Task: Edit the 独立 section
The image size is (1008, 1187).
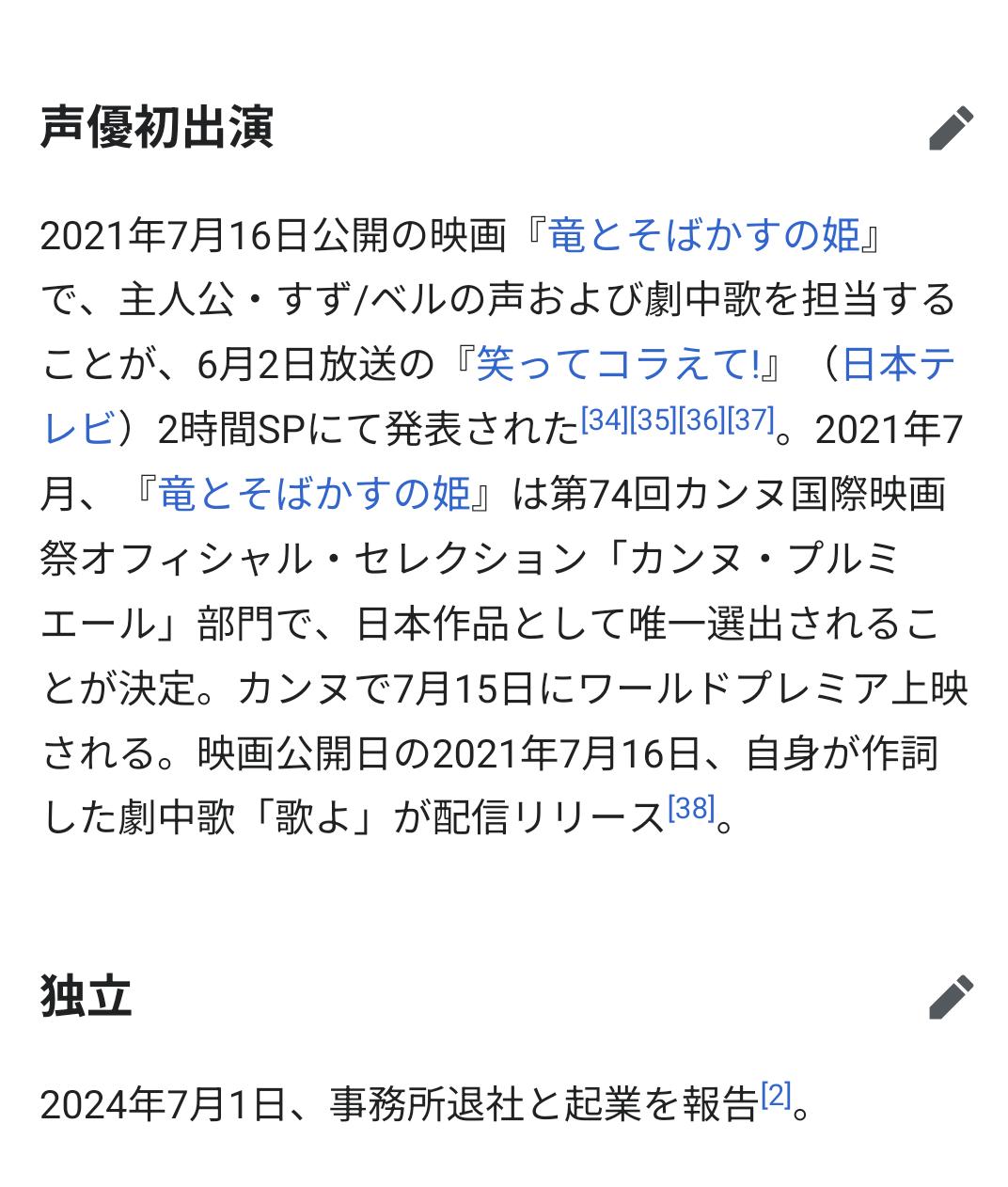Action: coord(951,997)
